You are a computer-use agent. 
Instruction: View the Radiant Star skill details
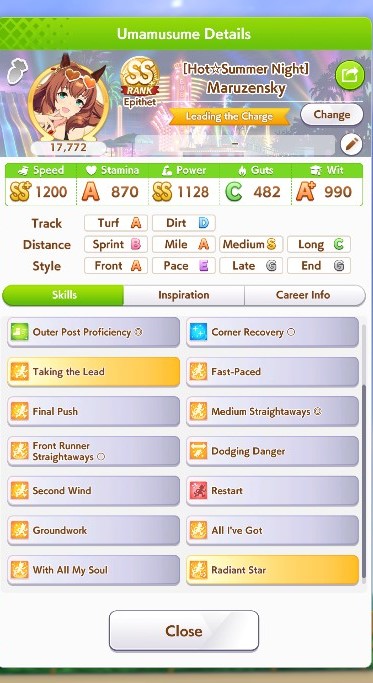[x=272, y=570]
